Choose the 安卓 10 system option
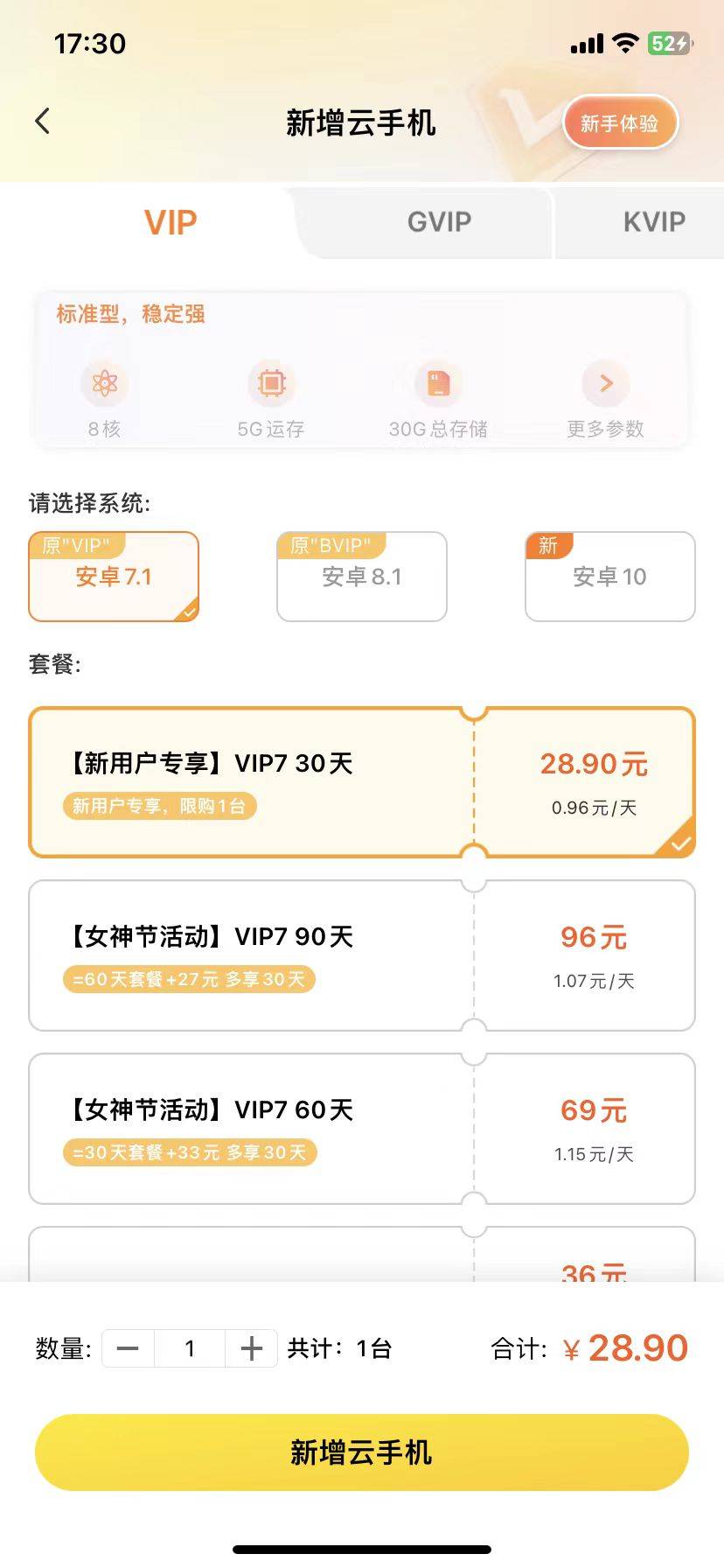724x1568 pixels. tap(609, 577)
